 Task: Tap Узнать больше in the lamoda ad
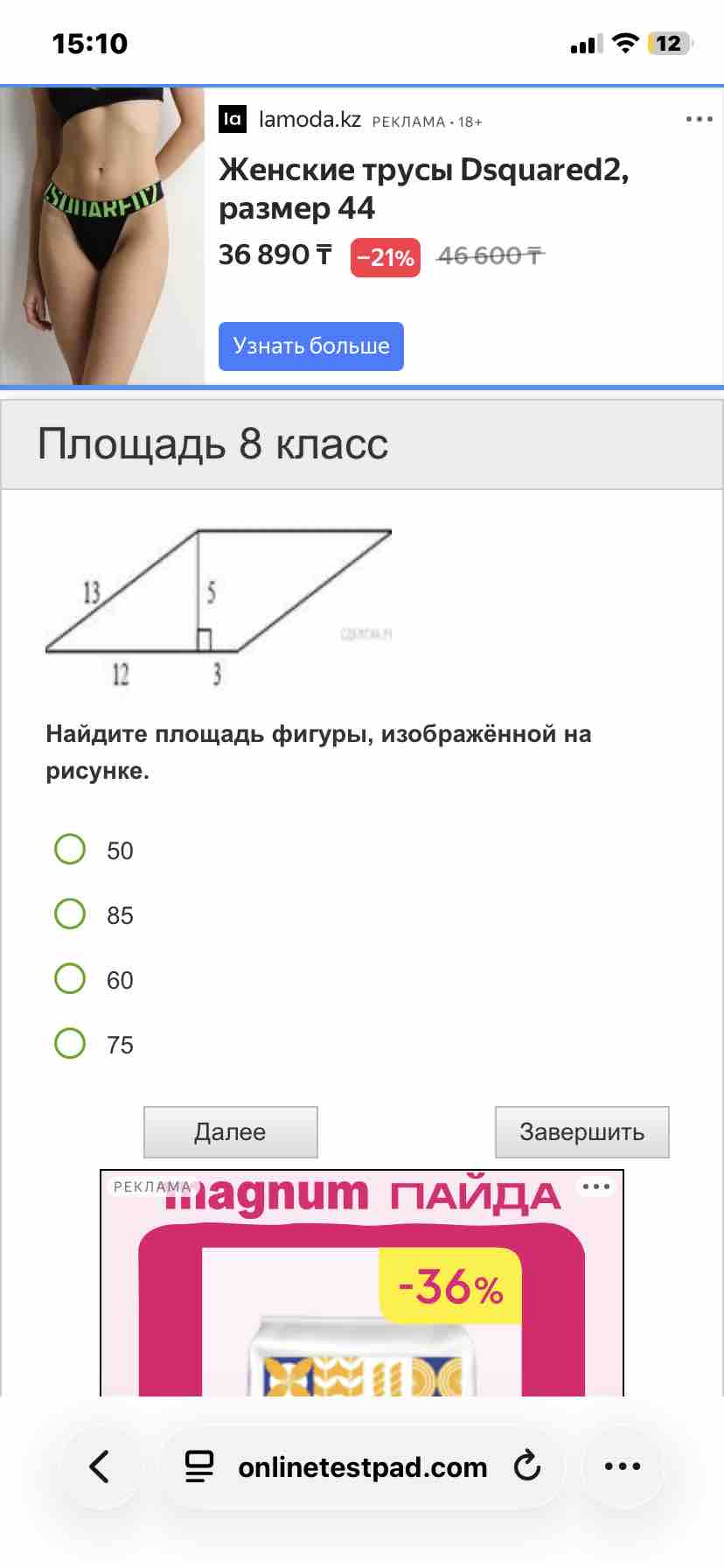pos(310,346)
